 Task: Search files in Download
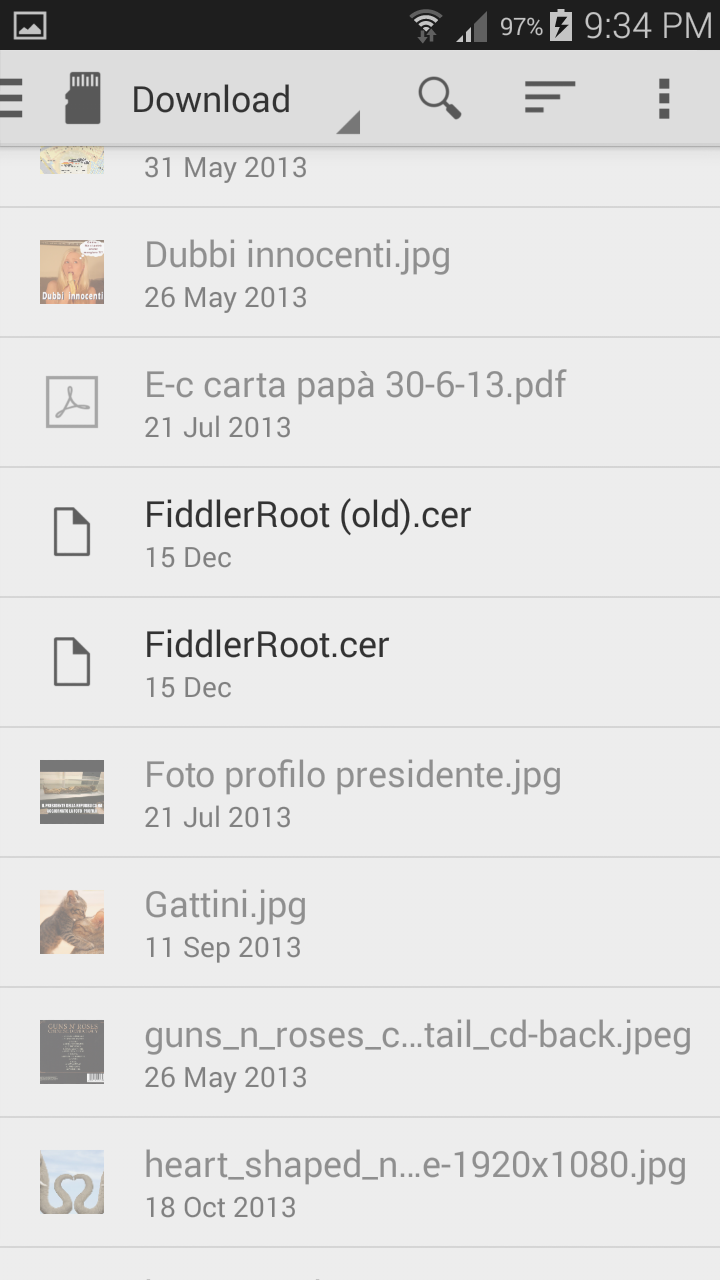[x=439, y=99]
